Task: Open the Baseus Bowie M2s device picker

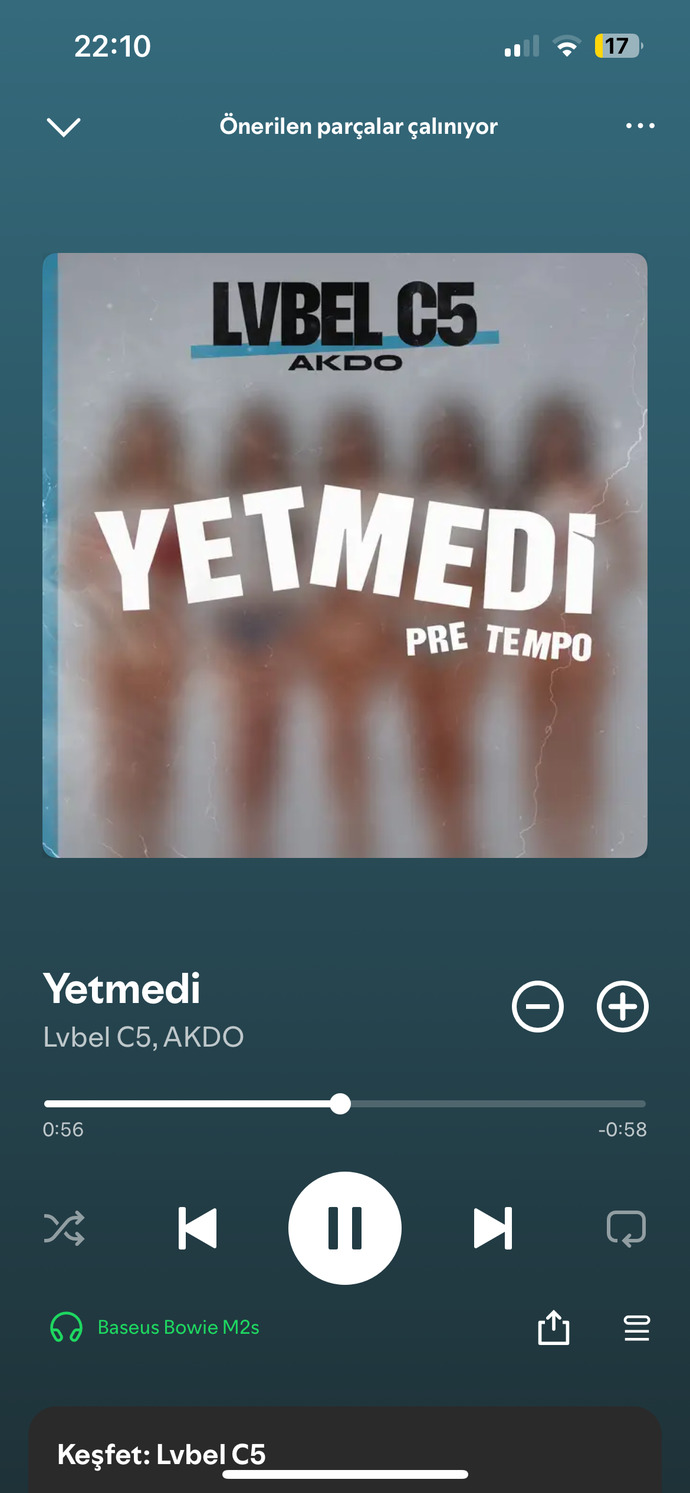Action: tap(155, 1328)
